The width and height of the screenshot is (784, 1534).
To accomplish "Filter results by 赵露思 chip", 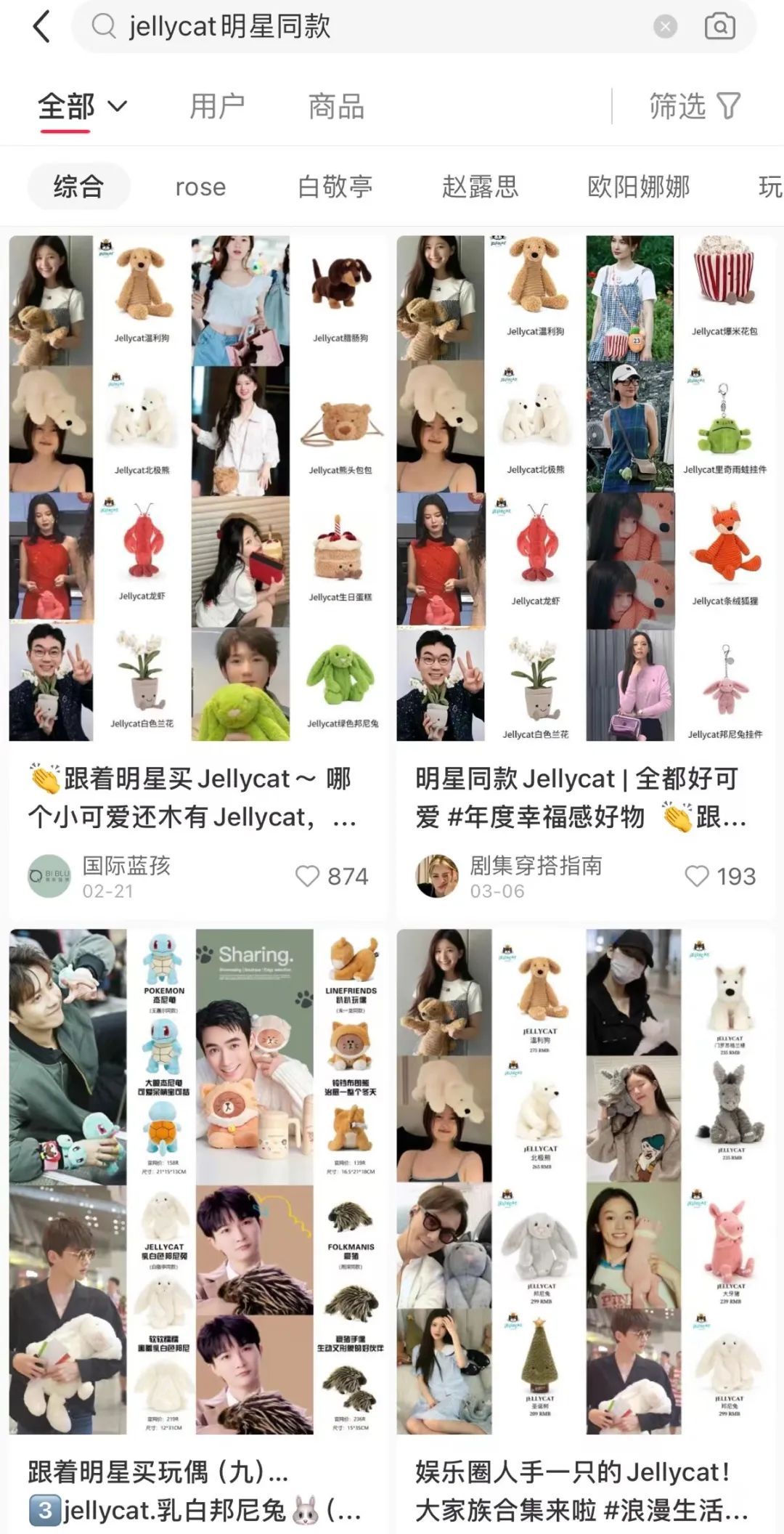I will pyautogui.click(x=480, y=187).
